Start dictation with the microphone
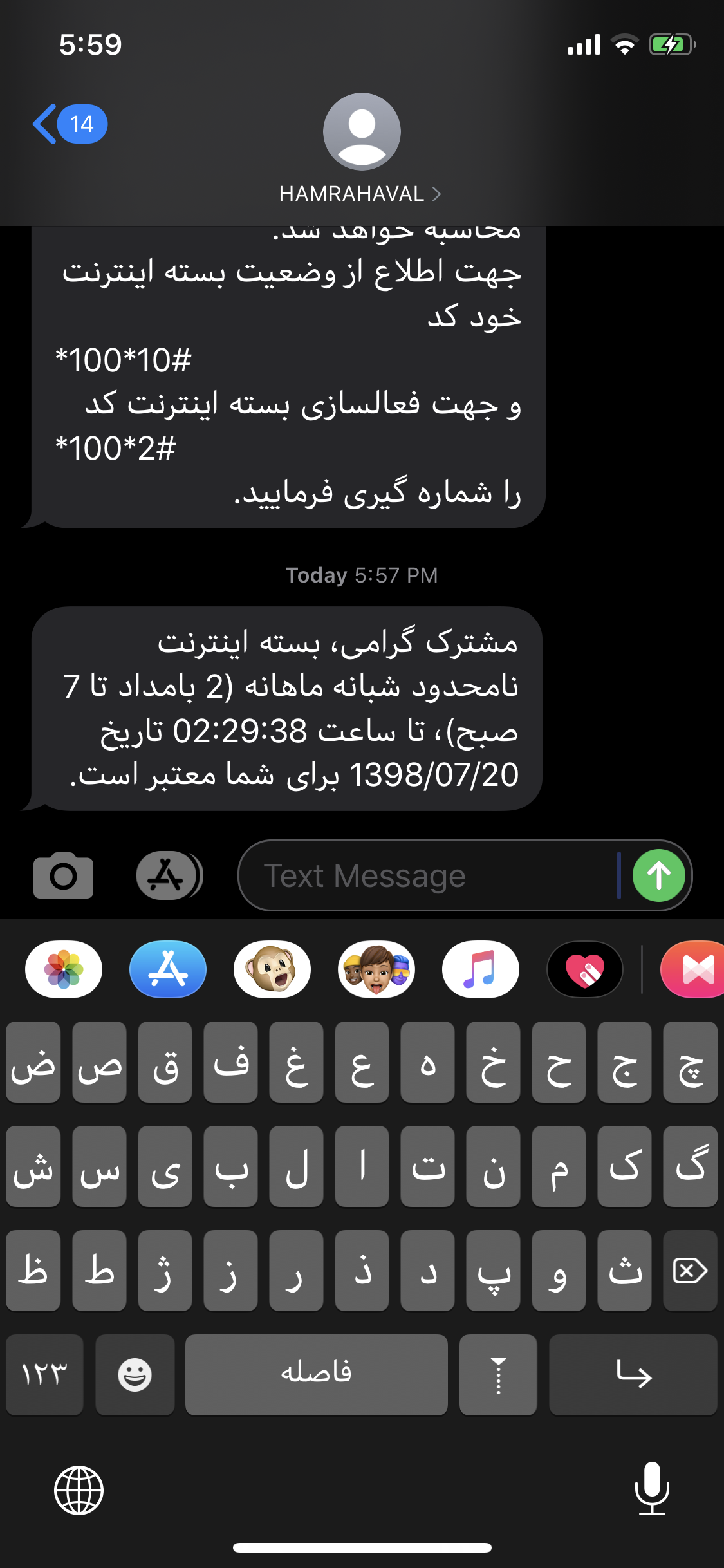Viewport: 724px width, 1568px height. [x=652, y=1489]
